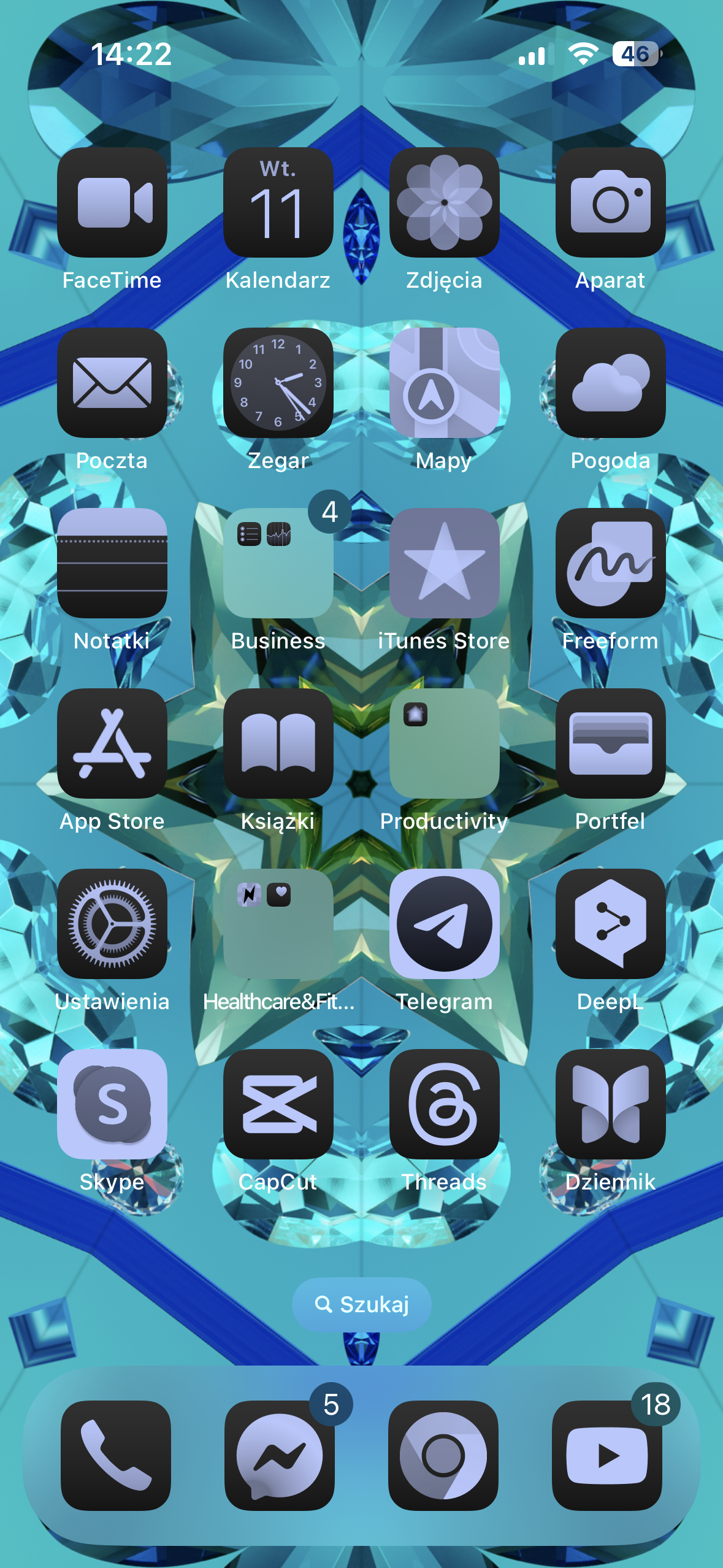Image resolution: width=723 pixels, height=1568 pixels.
Task: Launch the Telegram app
Action: coord(445,924)
